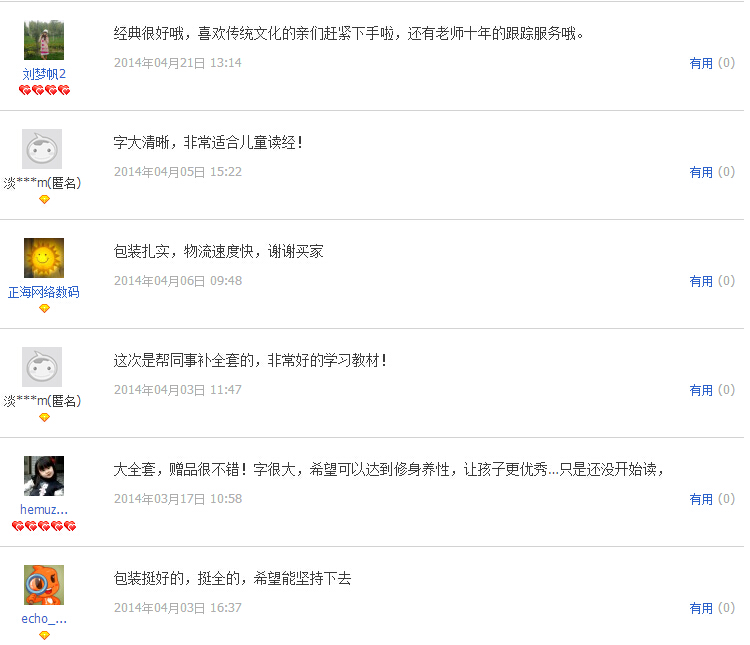750x645 pixels.
Task: Tap 有用 on the 帮同事补全套 review
Action: (x=701, y=390)
